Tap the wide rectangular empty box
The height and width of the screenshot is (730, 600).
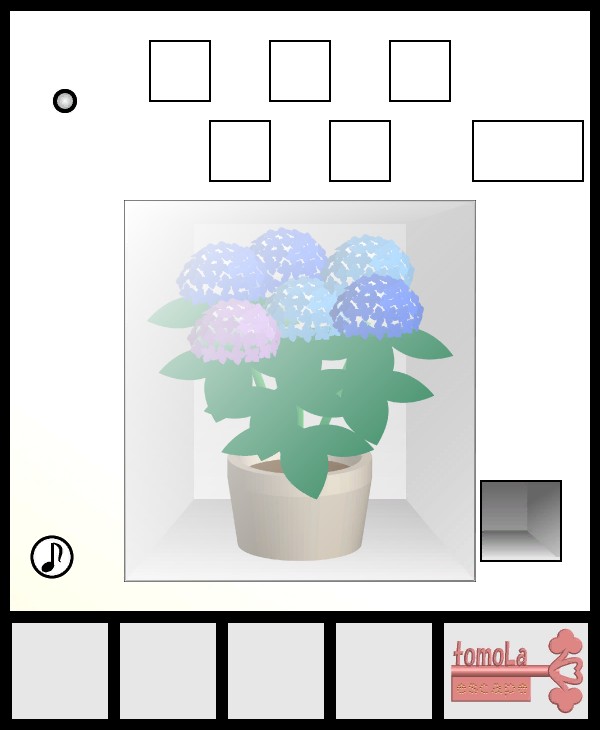[x=527, y=151]
